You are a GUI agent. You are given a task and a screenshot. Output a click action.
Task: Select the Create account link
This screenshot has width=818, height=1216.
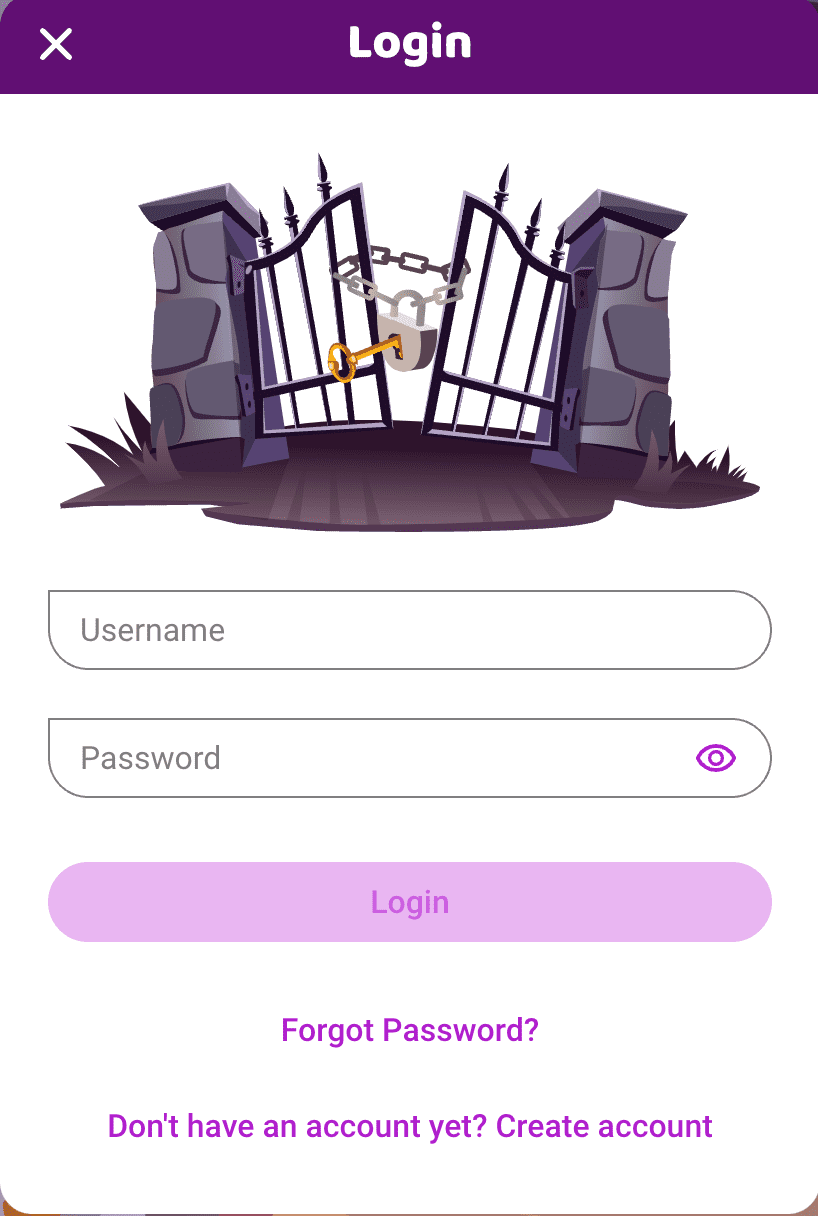pyautogui.click(x=604, y=1126)
